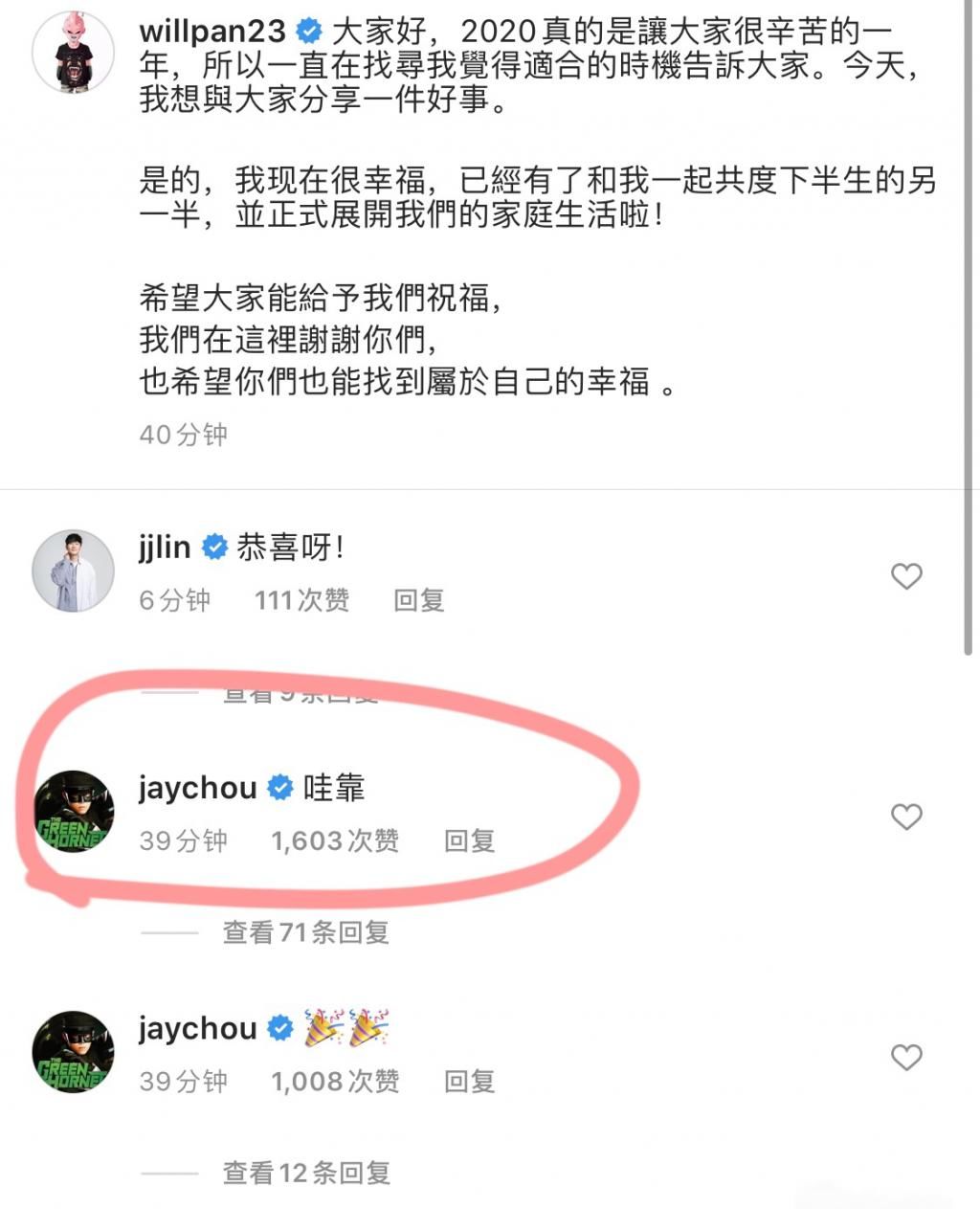Click willpan23's blue verified badge
The width and height of the screenshot is (980, 1209).
[307, 30]
